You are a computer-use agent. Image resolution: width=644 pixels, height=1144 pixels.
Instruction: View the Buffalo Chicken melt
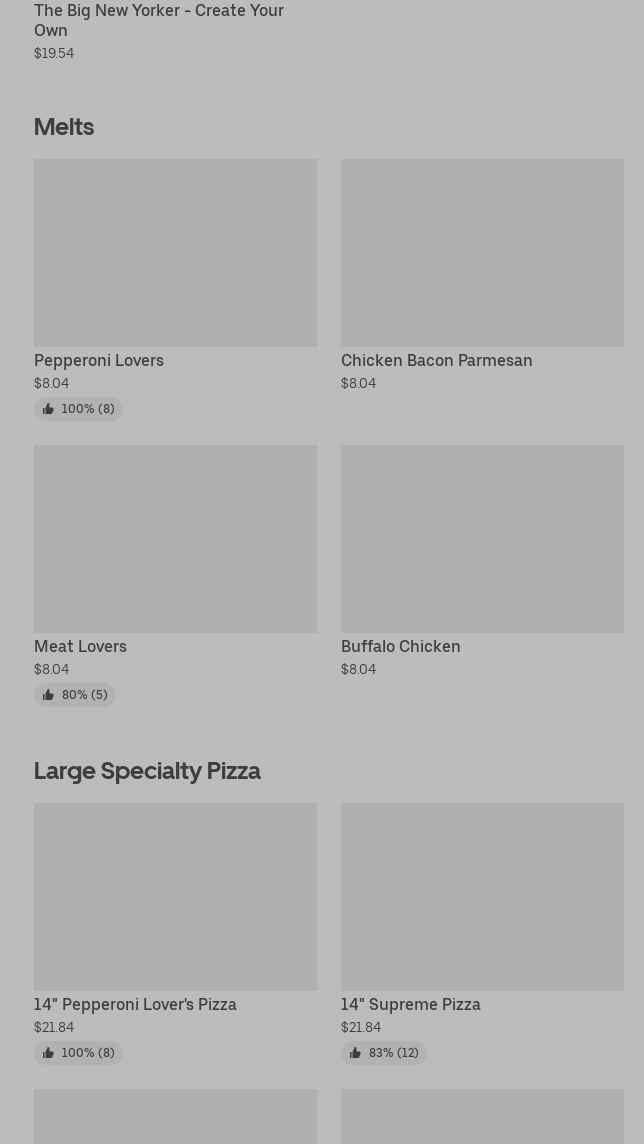tap(482, 540)
